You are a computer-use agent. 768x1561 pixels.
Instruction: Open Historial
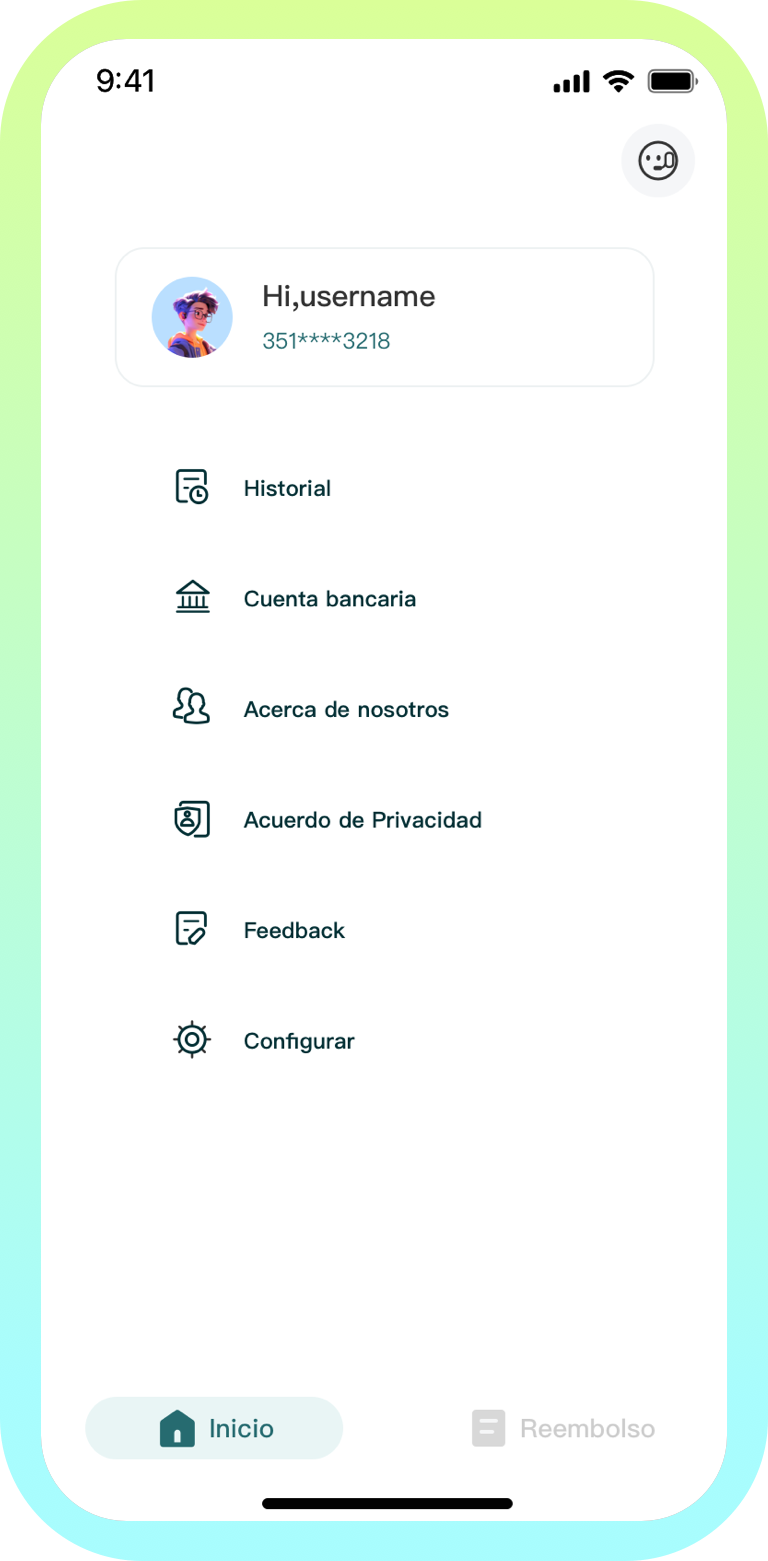[385, 488]
